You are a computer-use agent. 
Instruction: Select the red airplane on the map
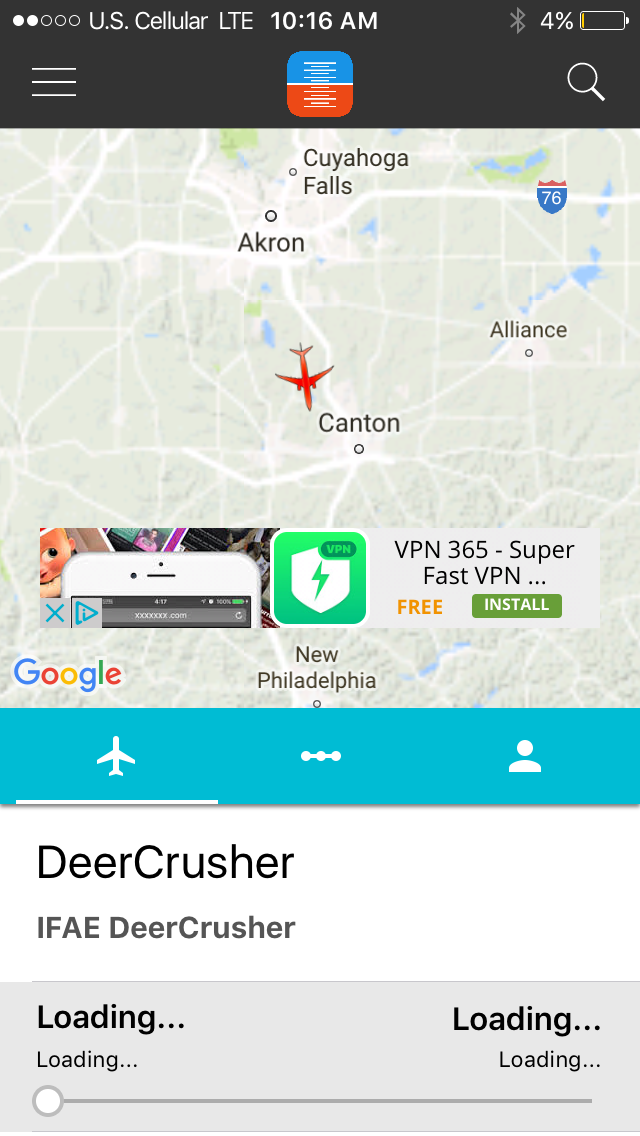coord(304,377)
